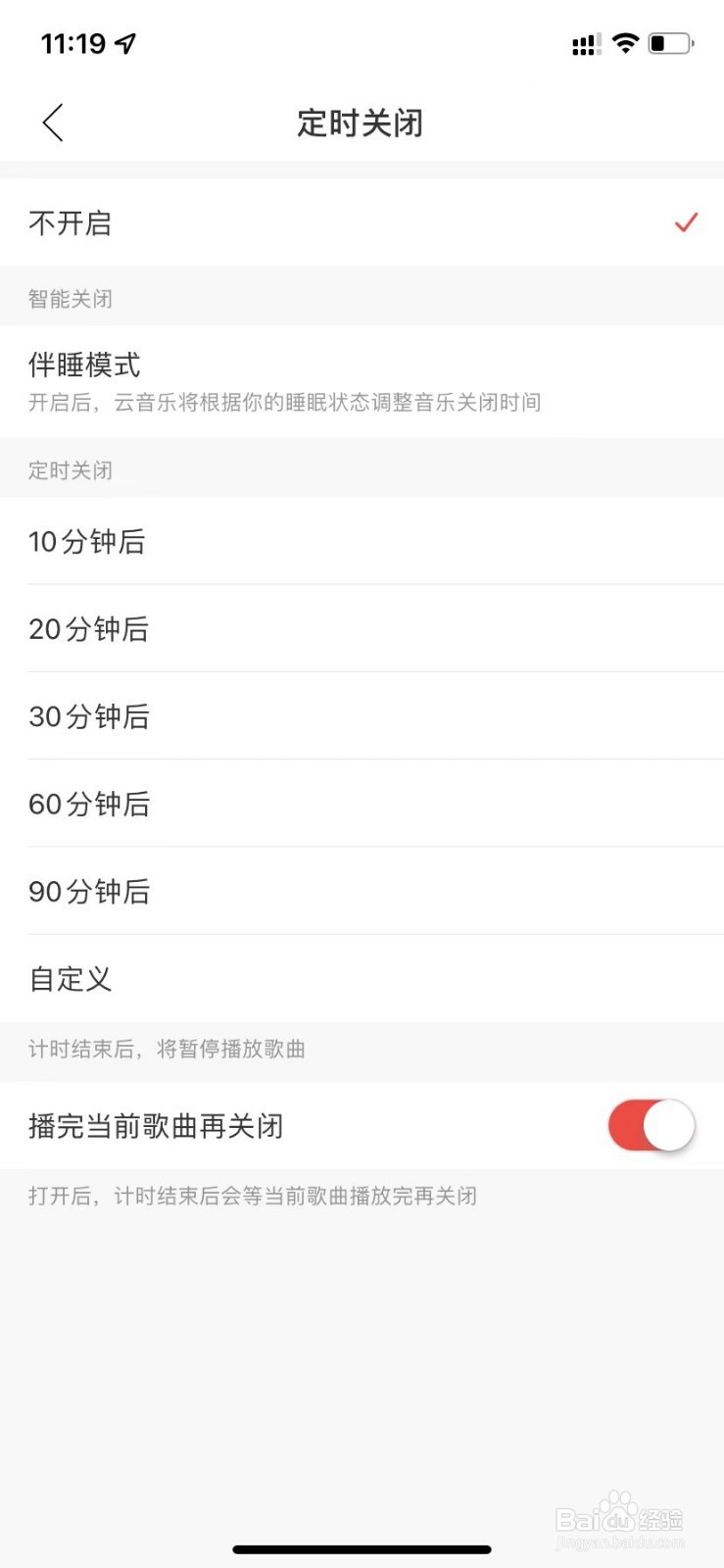Viewport: 724px width, 1568px height.
Task: Tap the back arrow icon
Action: tap(53, 122)
